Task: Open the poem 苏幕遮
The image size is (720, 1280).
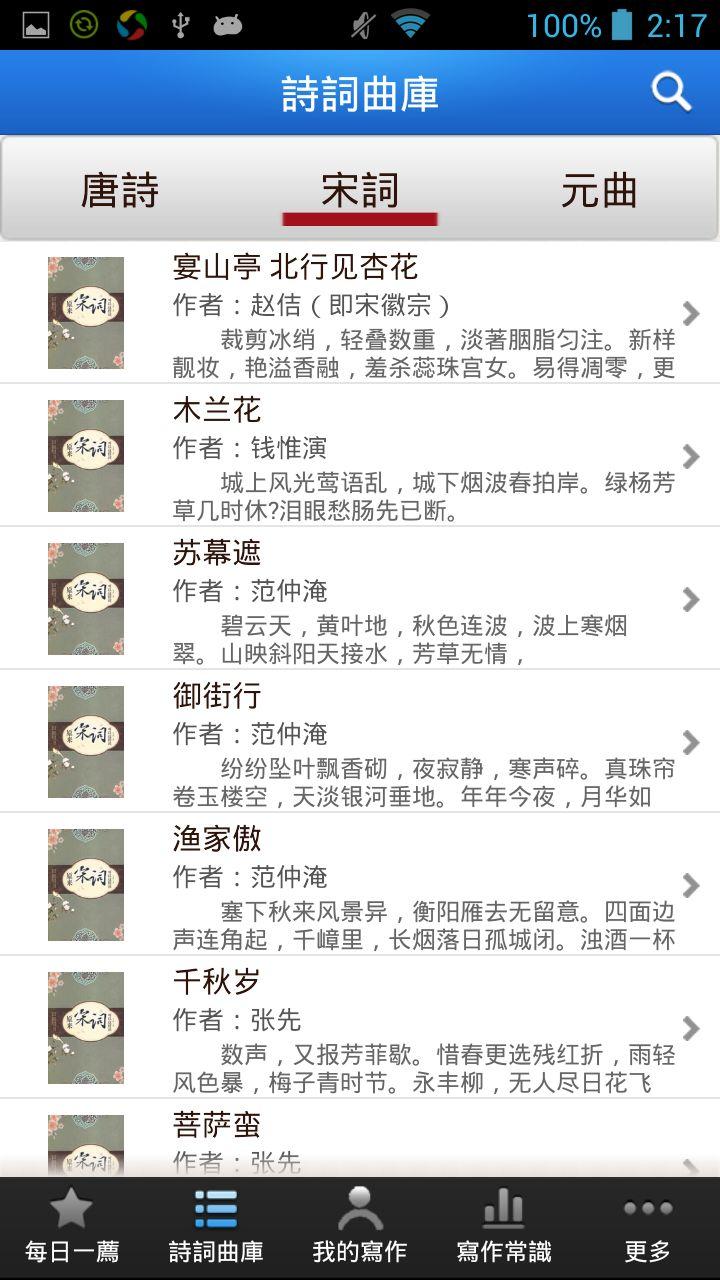Action: pos(360,598)
